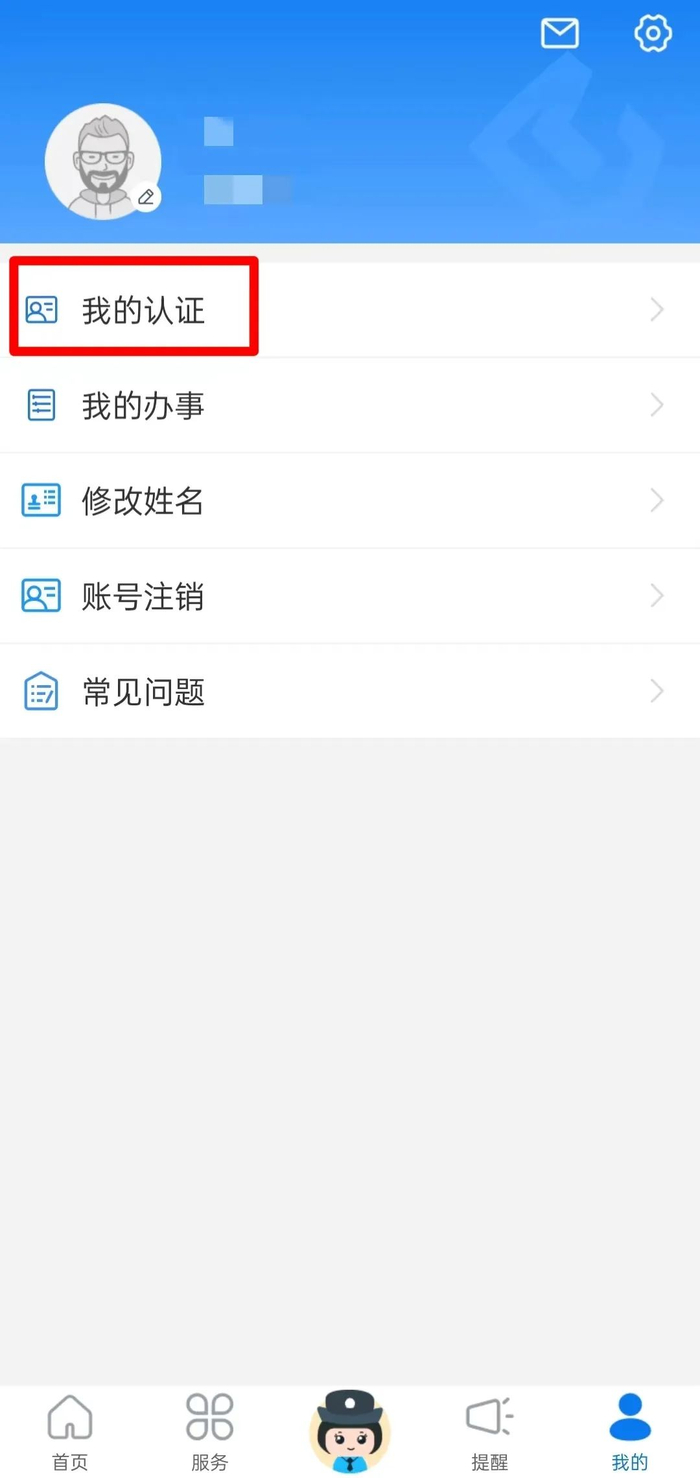Screen dimensions: 700x1478
Task: Open the messages envelope icon
Action: click(560, 34)
